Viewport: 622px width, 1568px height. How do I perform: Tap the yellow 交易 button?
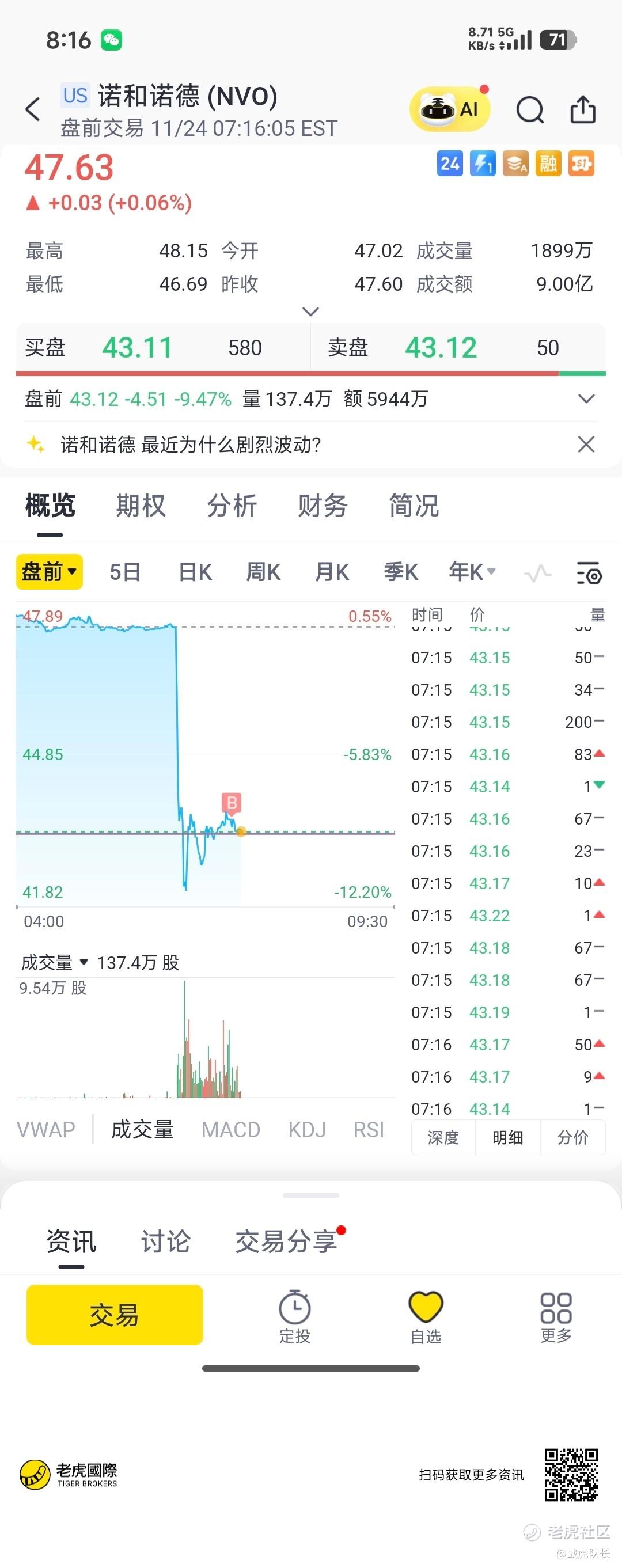click(x=115, y=1315)
